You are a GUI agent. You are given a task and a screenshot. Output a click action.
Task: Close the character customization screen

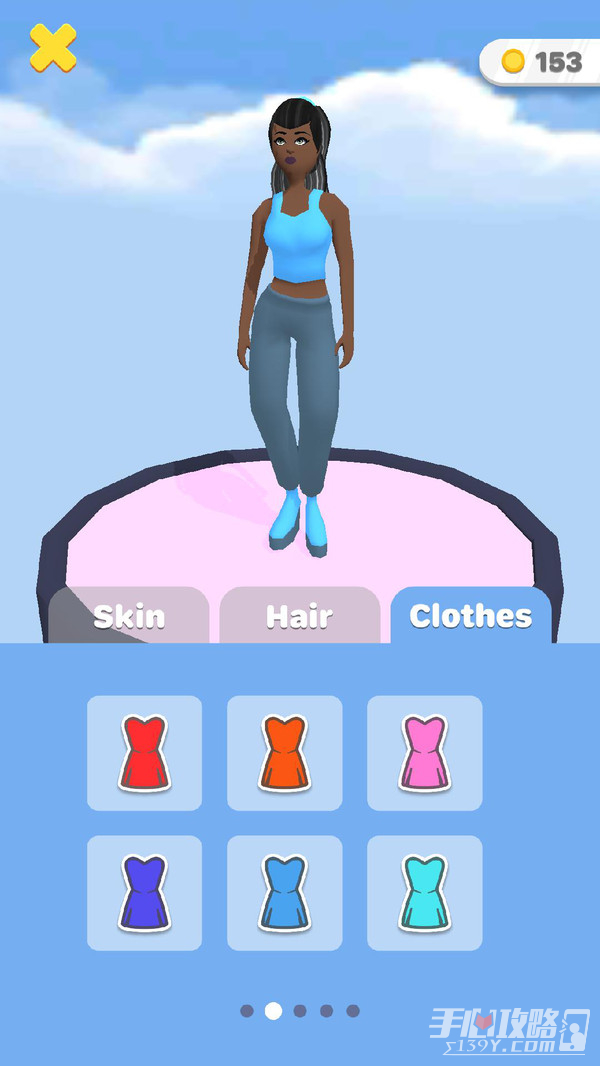coord(52,48)
